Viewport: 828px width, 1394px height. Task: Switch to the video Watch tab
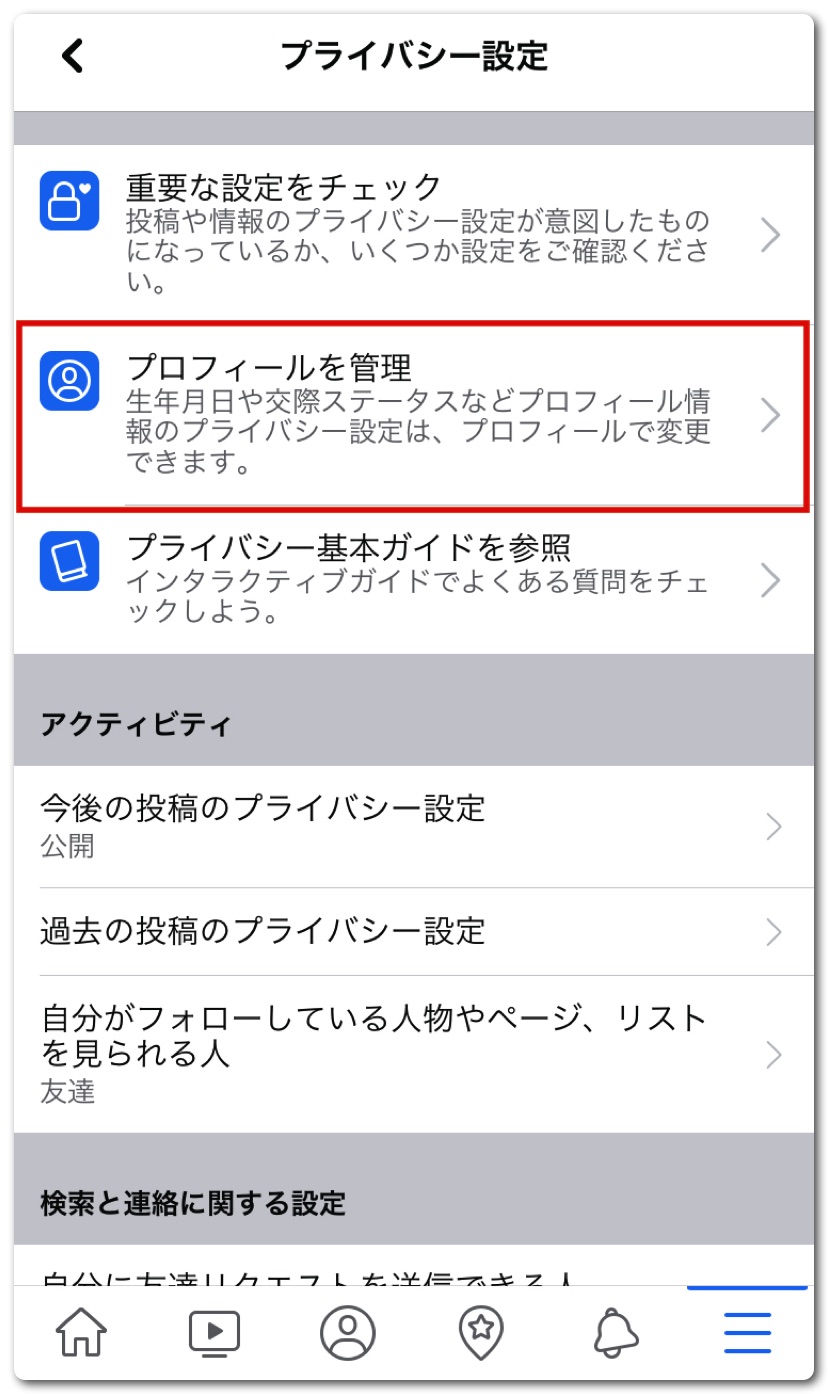(214, 1332)
